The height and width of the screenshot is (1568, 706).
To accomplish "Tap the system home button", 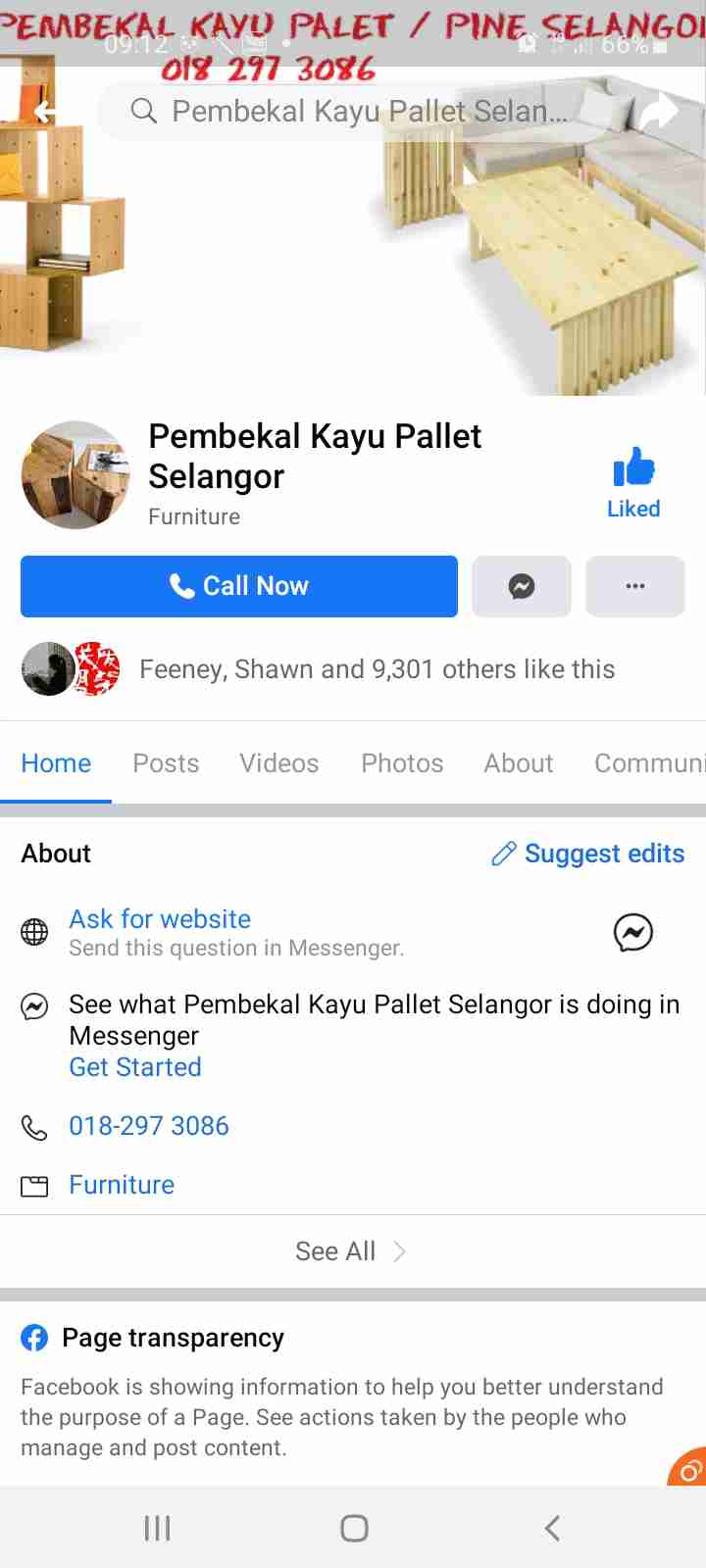I will pos(354,1528).
